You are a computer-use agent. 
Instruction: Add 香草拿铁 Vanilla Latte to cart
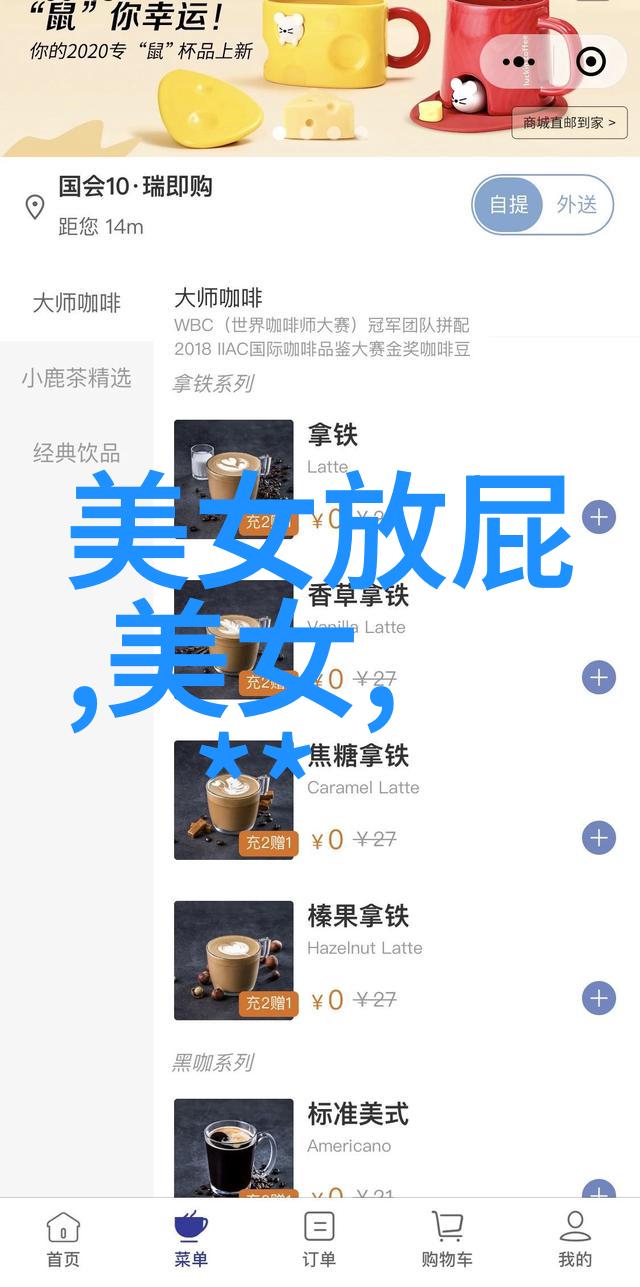[598, 678]
